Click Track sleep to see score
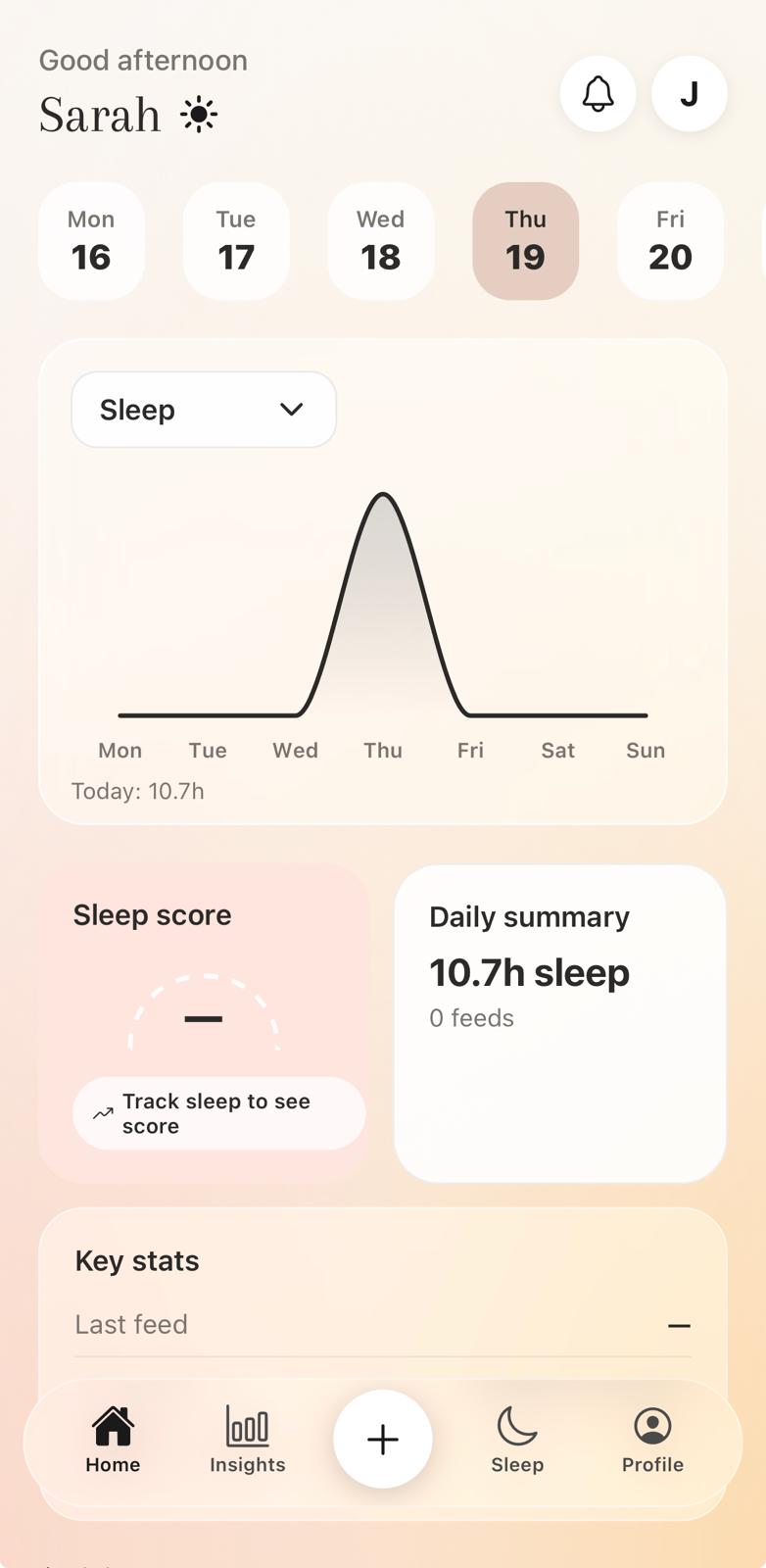The width and height of the screenshot is (766, 1568). 217,1113
